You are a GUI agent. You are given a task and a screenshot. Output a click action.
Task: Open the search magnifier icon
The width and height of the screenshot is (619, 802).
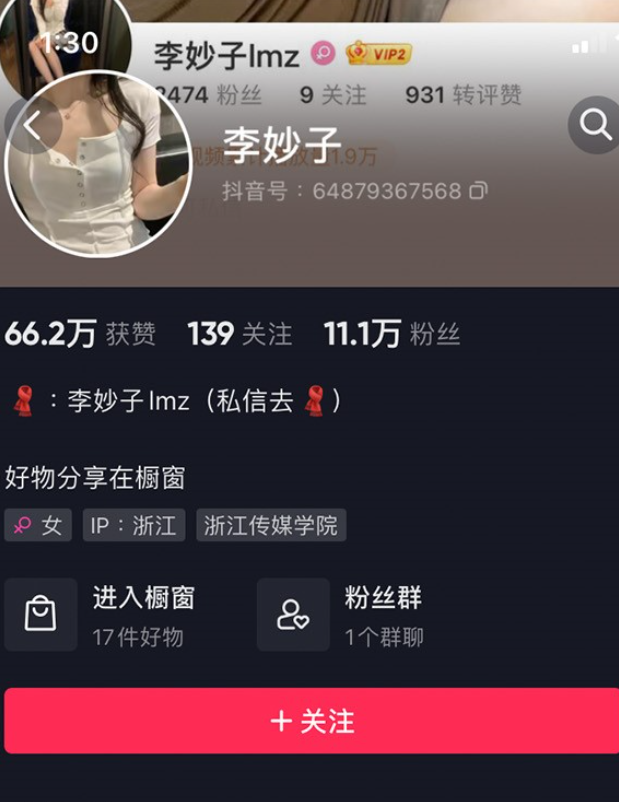pyautogui.click(x=594, y=126)
